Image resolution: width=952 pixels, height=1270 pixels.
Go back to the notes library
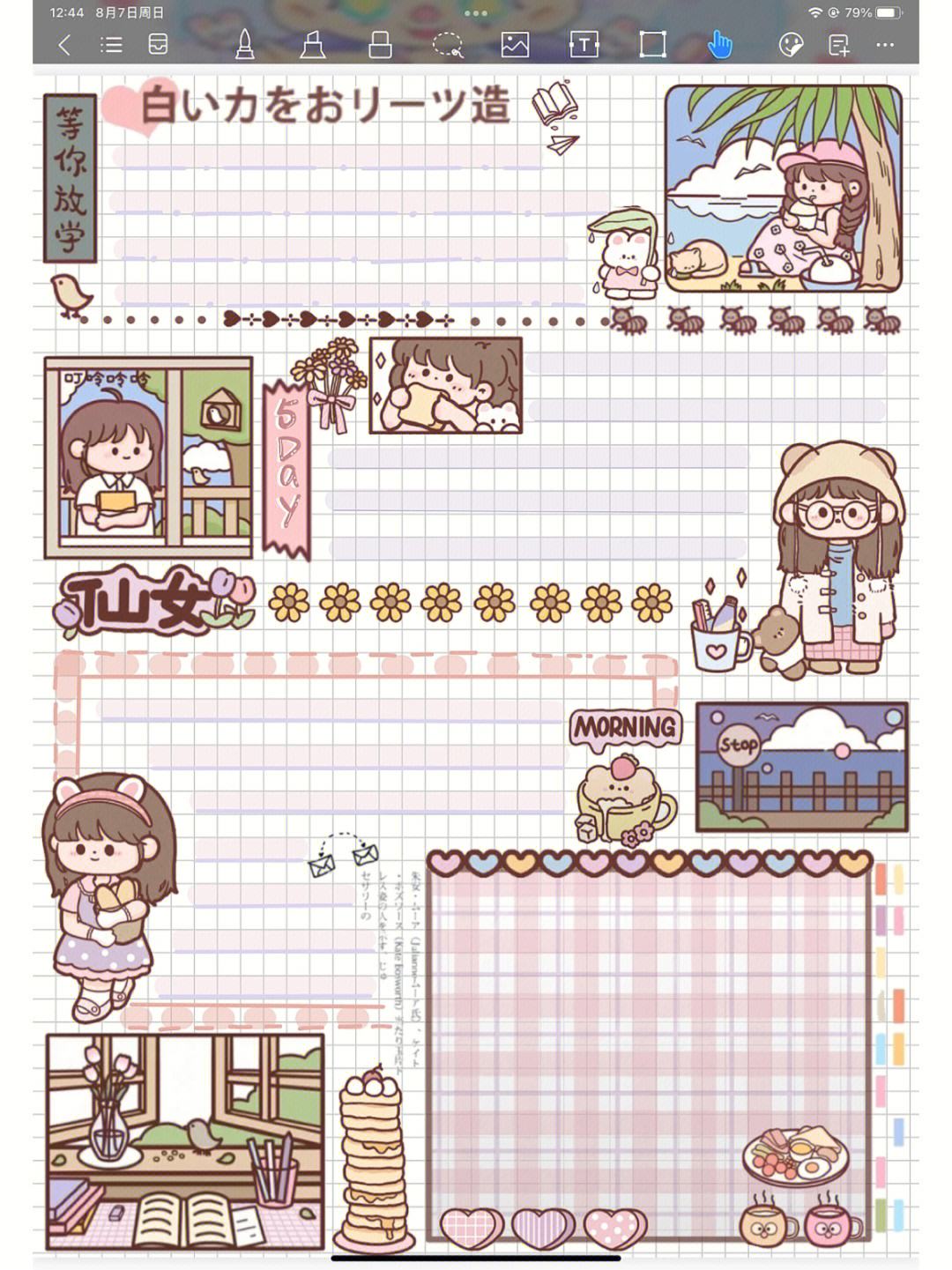[64, 44]
